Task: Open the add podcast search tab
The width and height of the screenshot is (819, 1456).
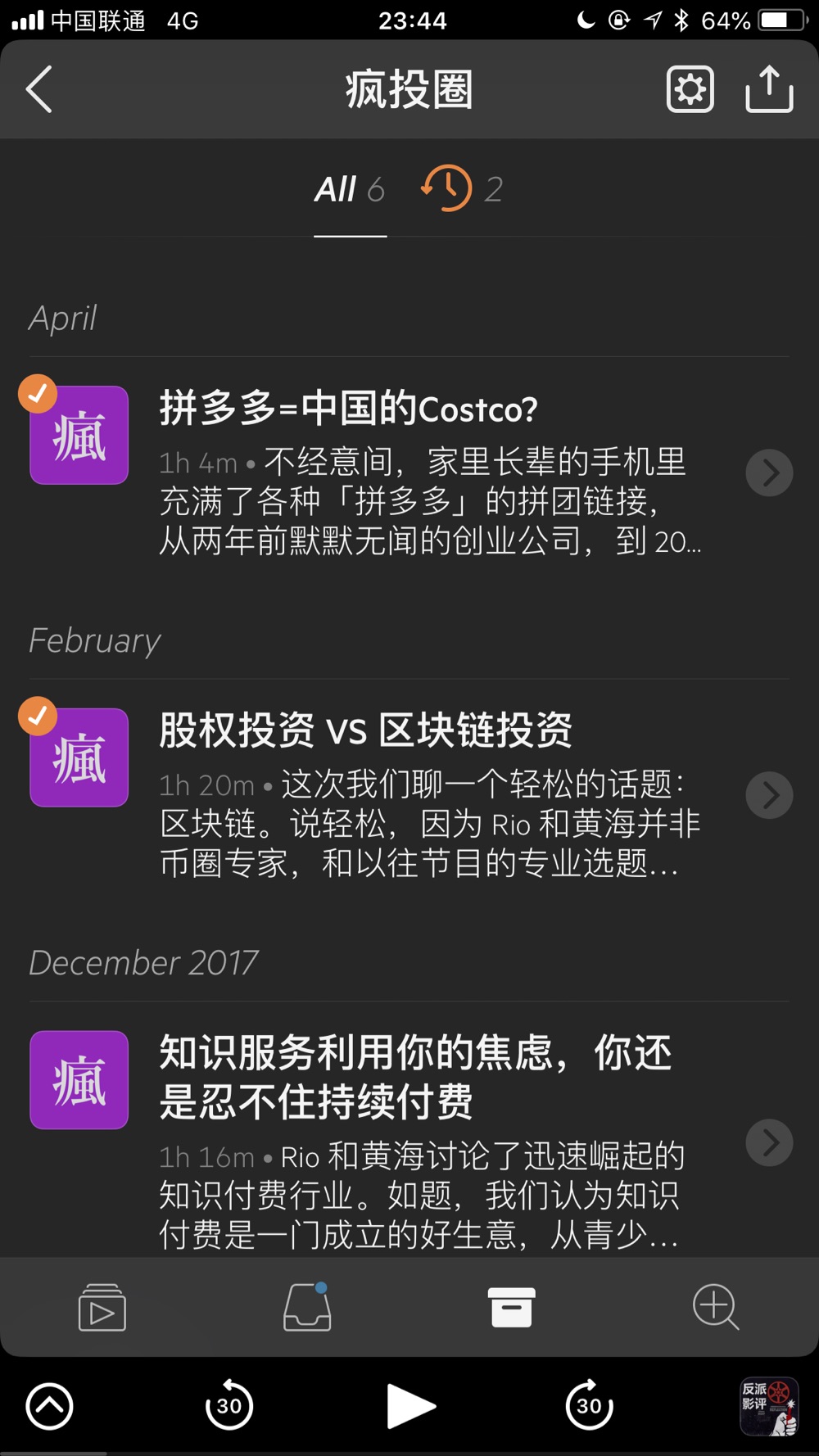Action: pyautogui.click(x=716, y=1307)
